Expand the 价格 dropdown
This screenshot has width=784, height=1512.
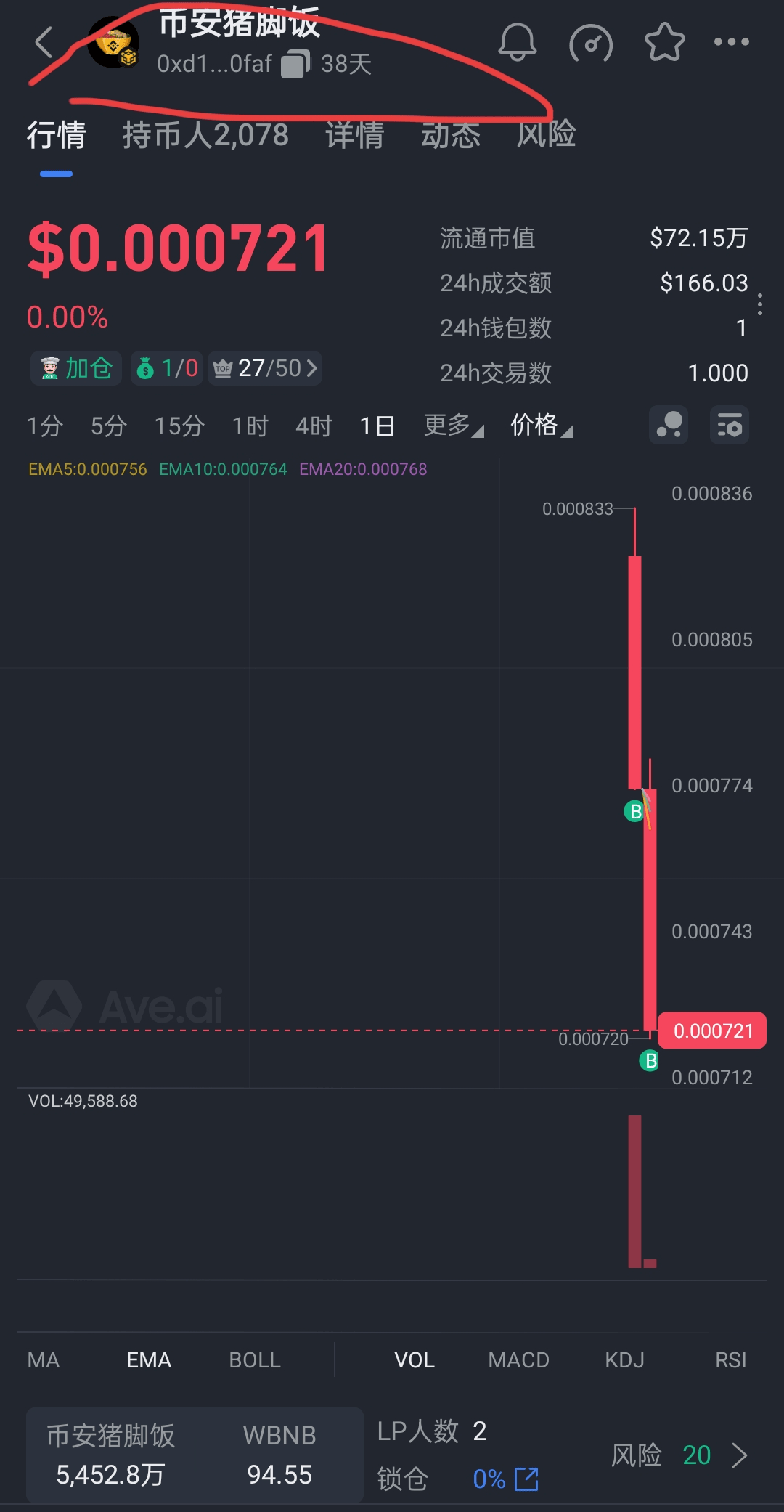[x=541, y=426]
